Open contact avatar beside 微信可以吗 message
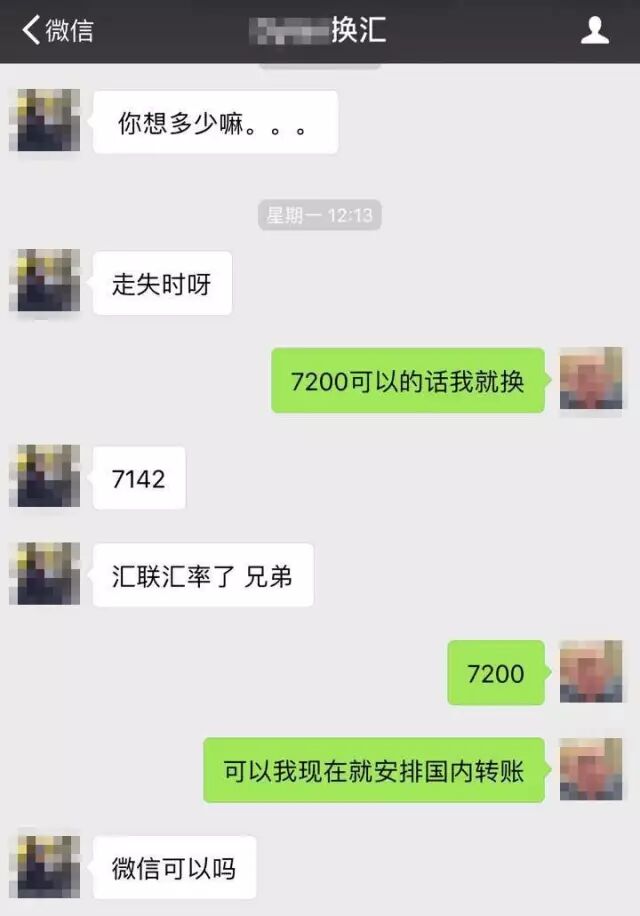Image resolution: width=640 pixels, height=916 pixels. pos(45,866)
